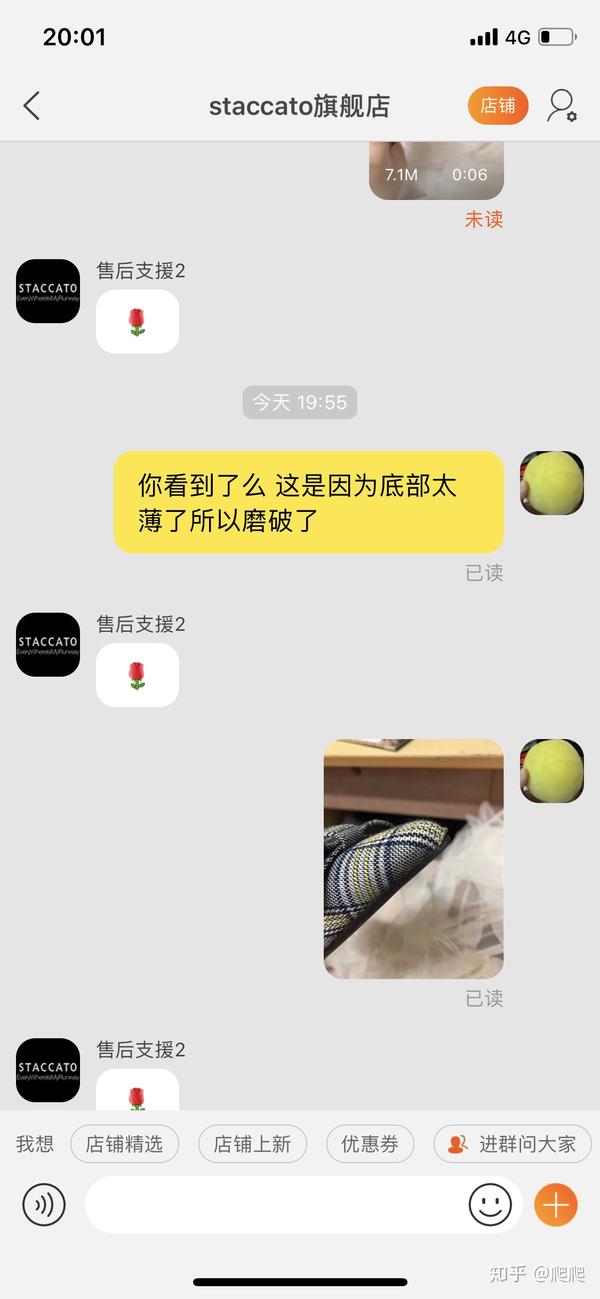This screenshot has width=600, height=1299.
Task: Tap the 优惠券 coupon chip
Action: coord(370,1144)
